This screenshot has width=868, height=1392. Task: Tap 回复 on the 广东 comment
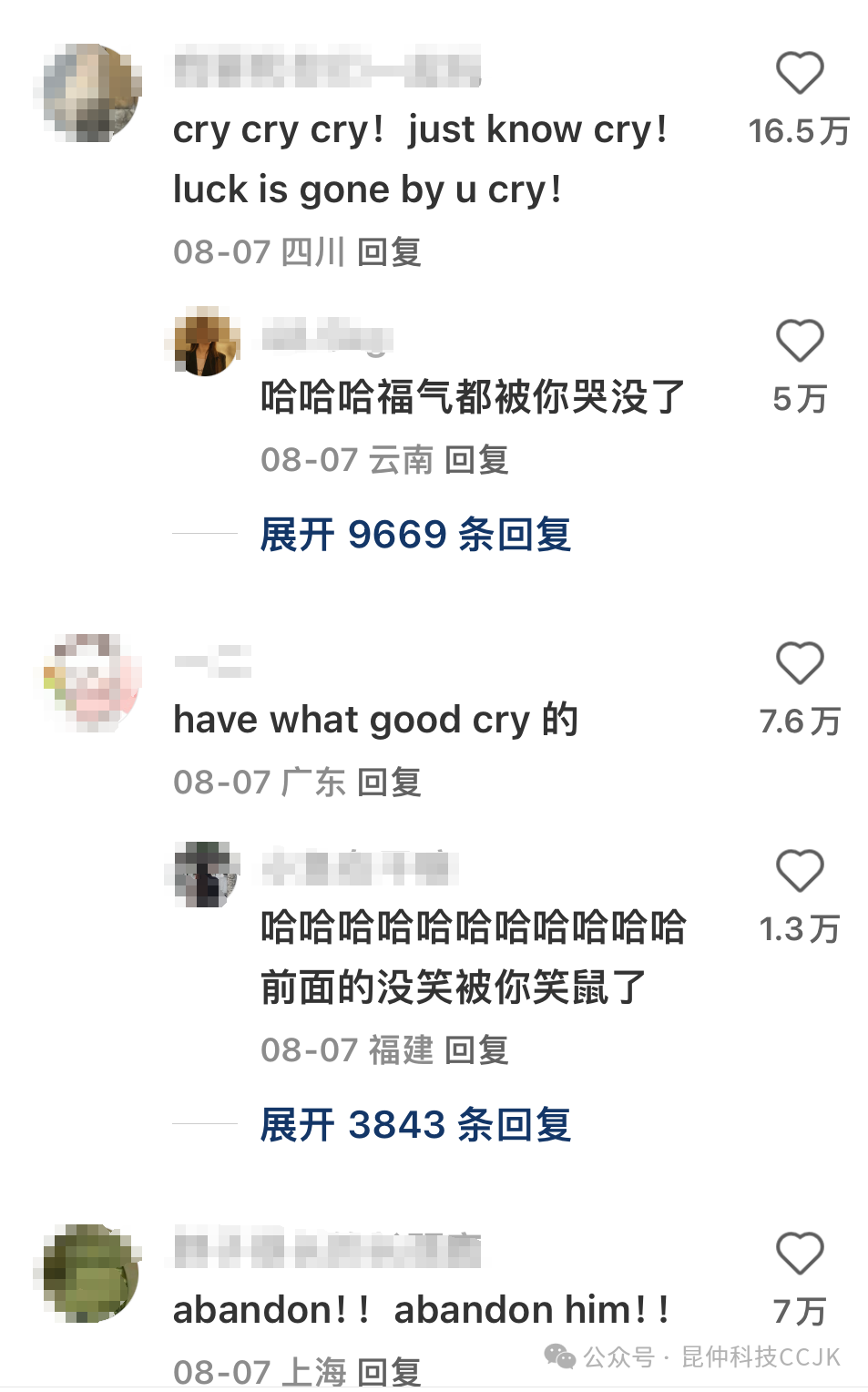point(389,781)
